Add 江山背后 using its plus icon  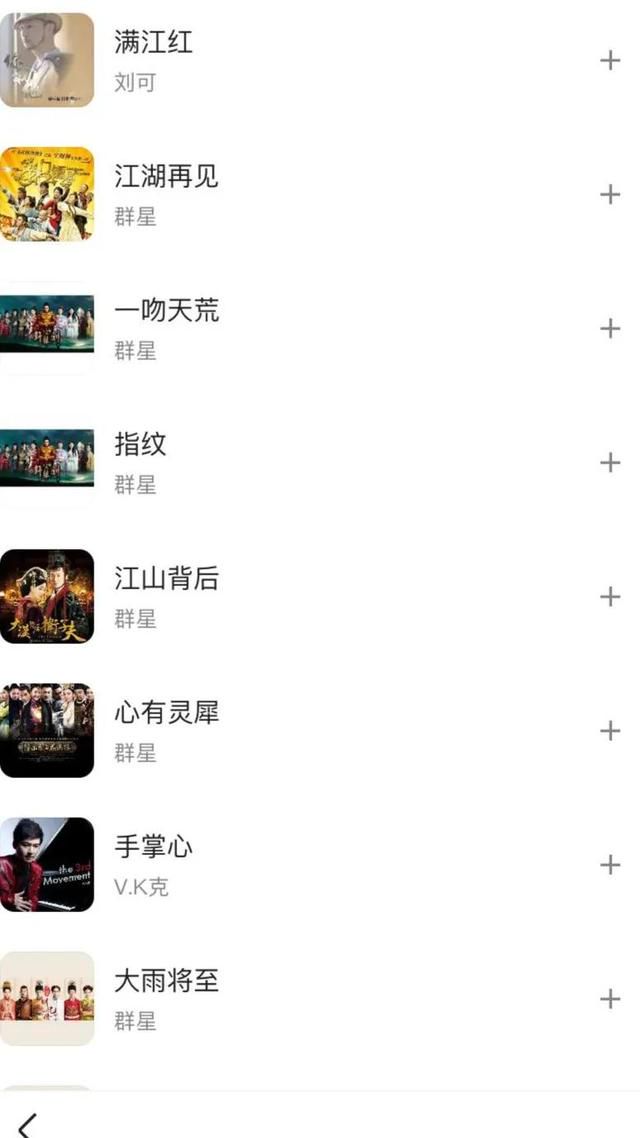pyautogui.click(x=610, y=597)
